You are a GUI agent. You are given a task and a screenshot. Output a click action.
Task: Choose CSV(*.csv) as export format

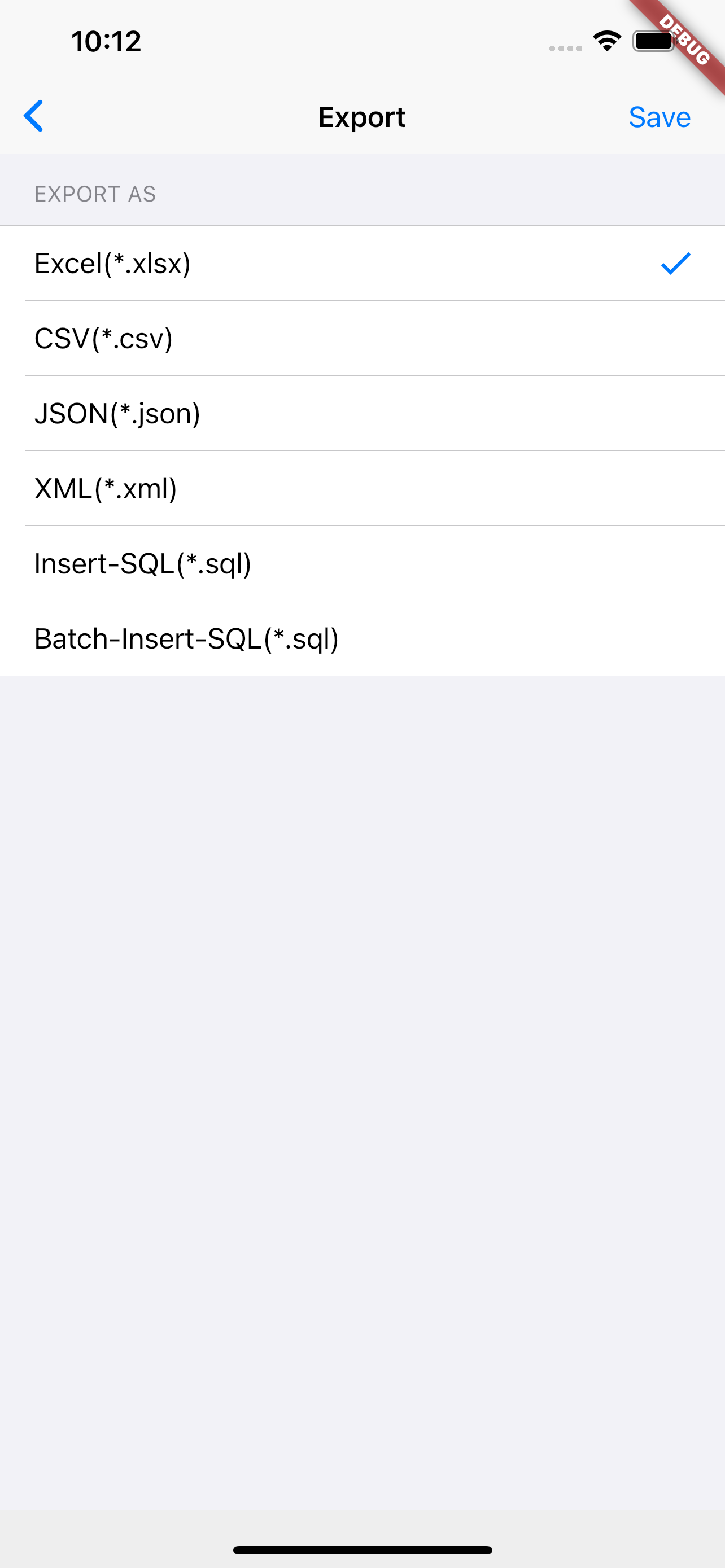coord(362,339)
